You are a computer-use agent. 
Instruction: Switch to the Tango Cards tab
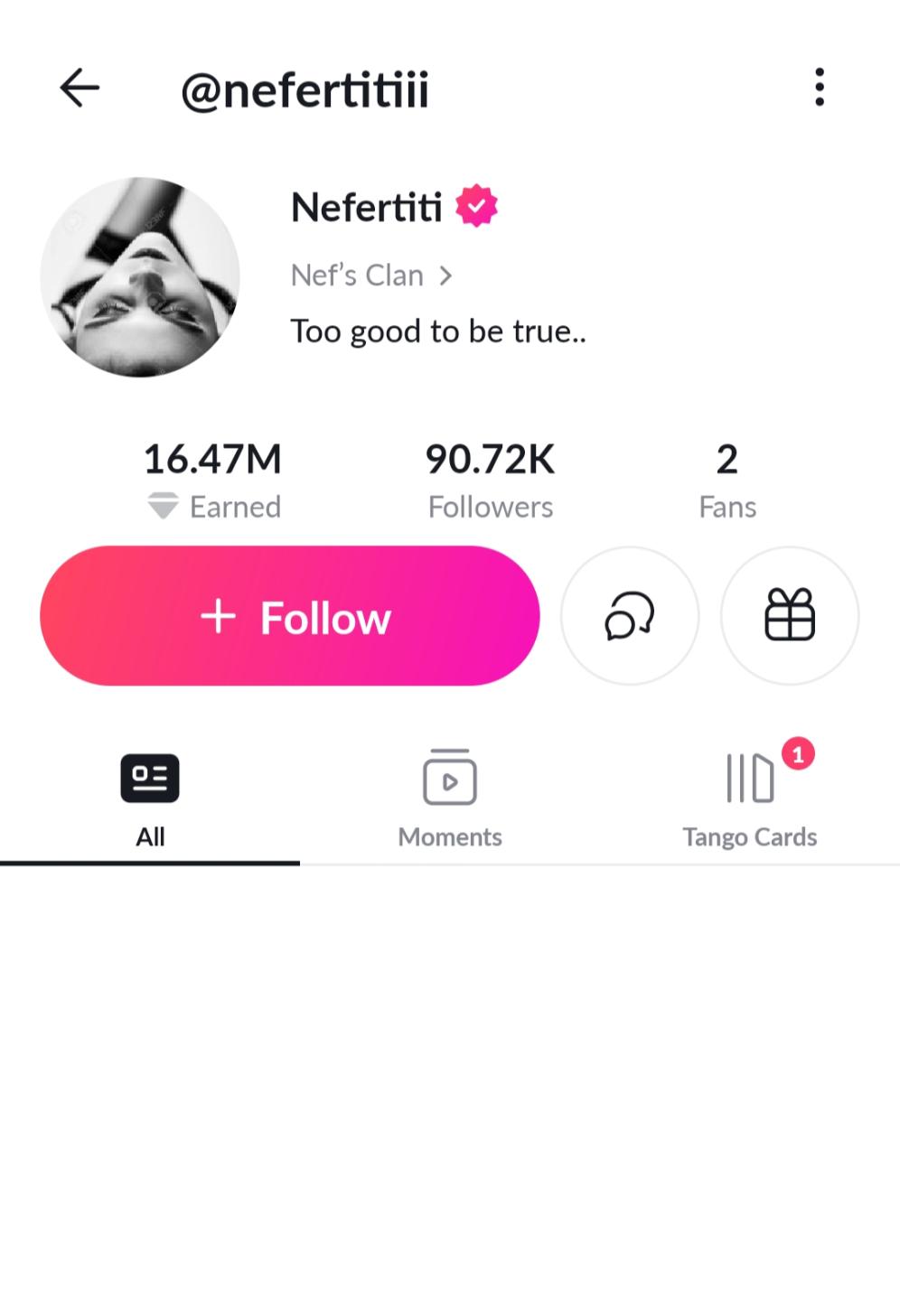click(x=748, y=799)
